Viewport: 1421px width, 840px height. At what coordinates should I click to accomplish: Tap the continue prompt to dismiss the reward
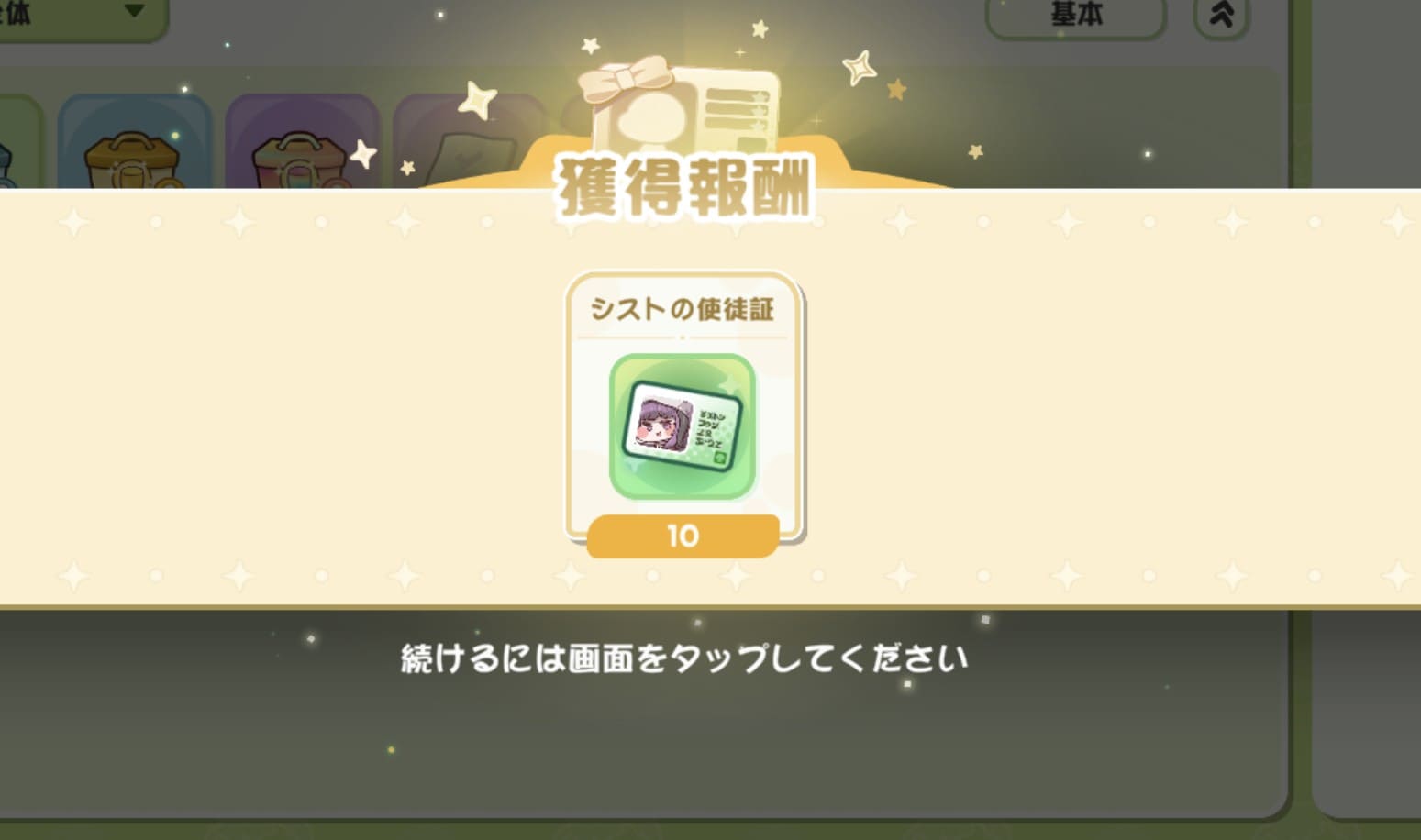683,658
